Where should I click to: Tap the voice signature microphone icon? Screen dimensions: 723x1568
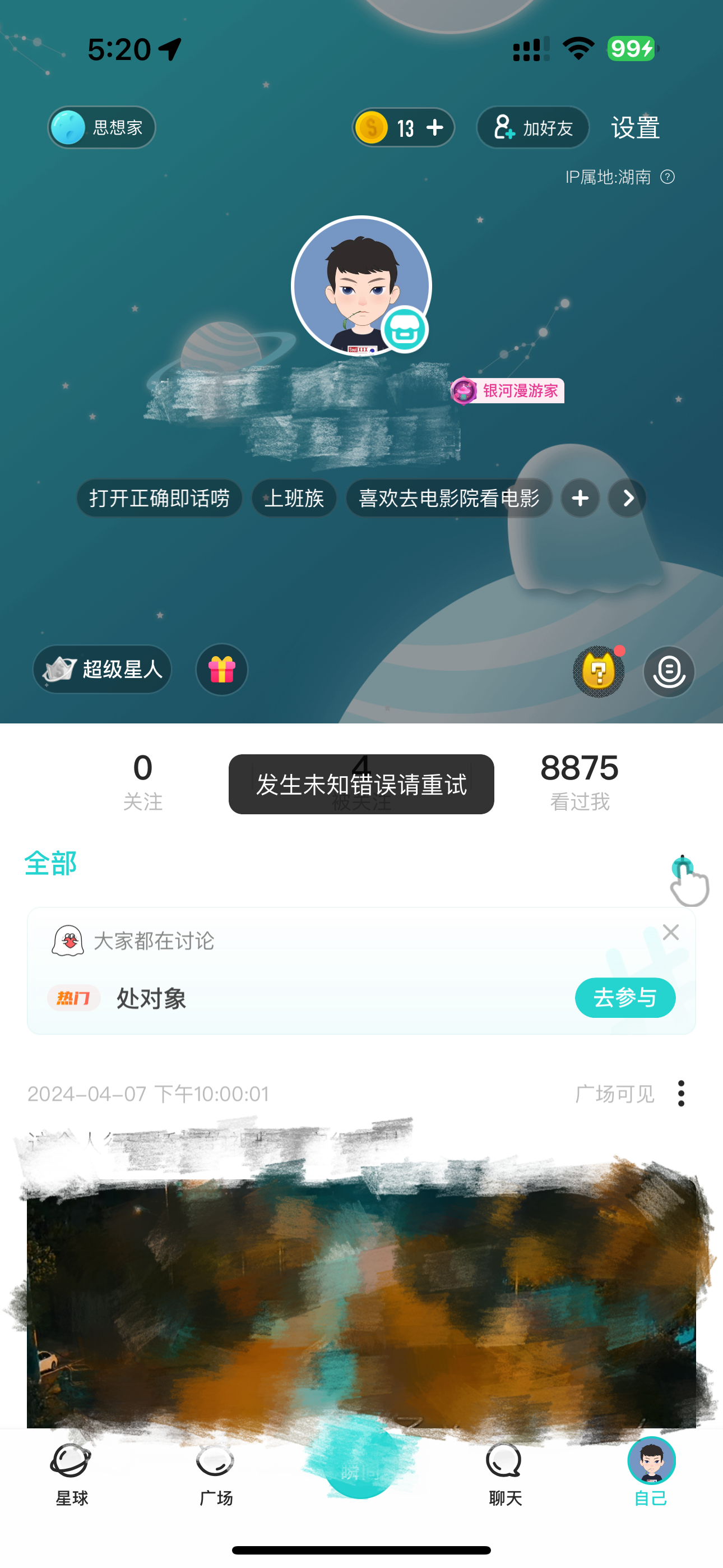click(668, 670)
